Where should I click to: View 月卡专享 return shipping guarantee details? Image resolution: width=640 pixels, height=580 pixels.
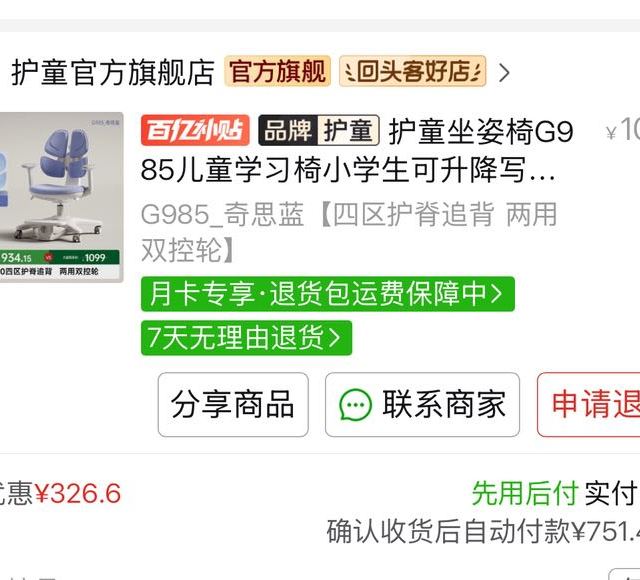327,294
